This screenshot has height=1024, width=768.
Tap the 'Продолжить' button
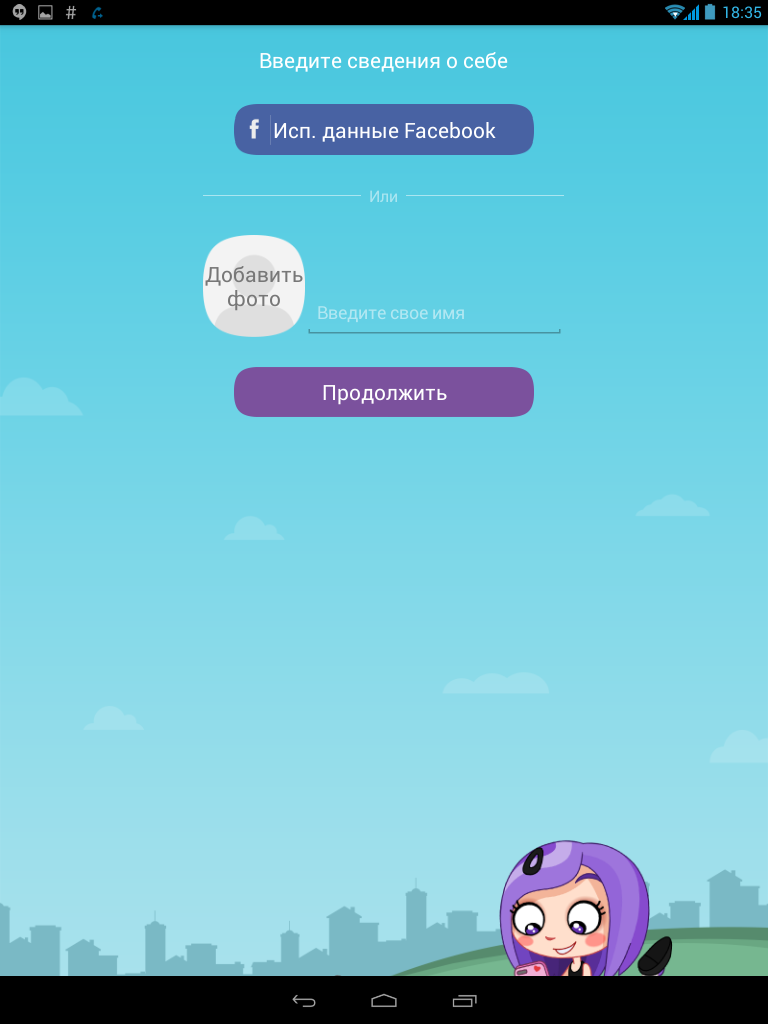(384, 392)
